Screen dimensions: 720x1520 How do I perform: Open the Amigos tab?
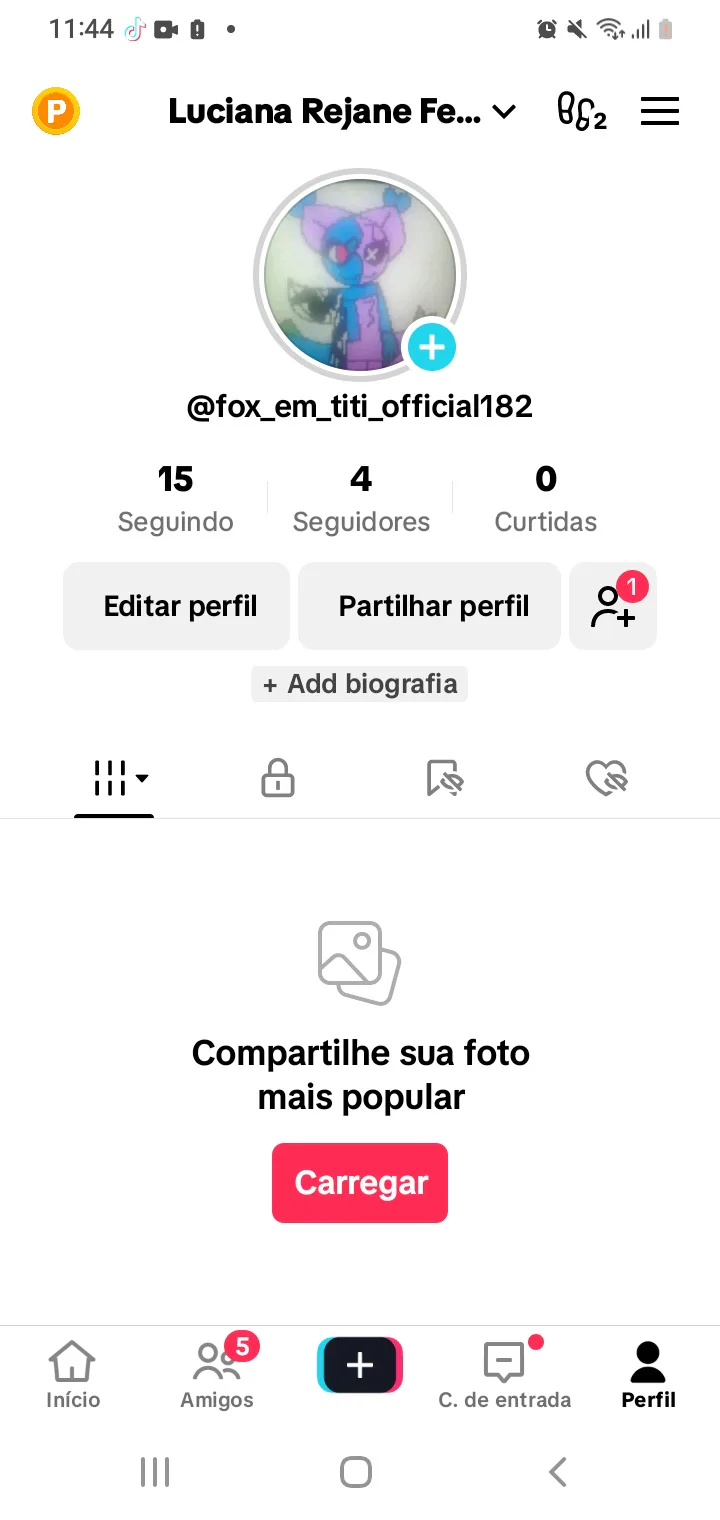click(217, 1376)
